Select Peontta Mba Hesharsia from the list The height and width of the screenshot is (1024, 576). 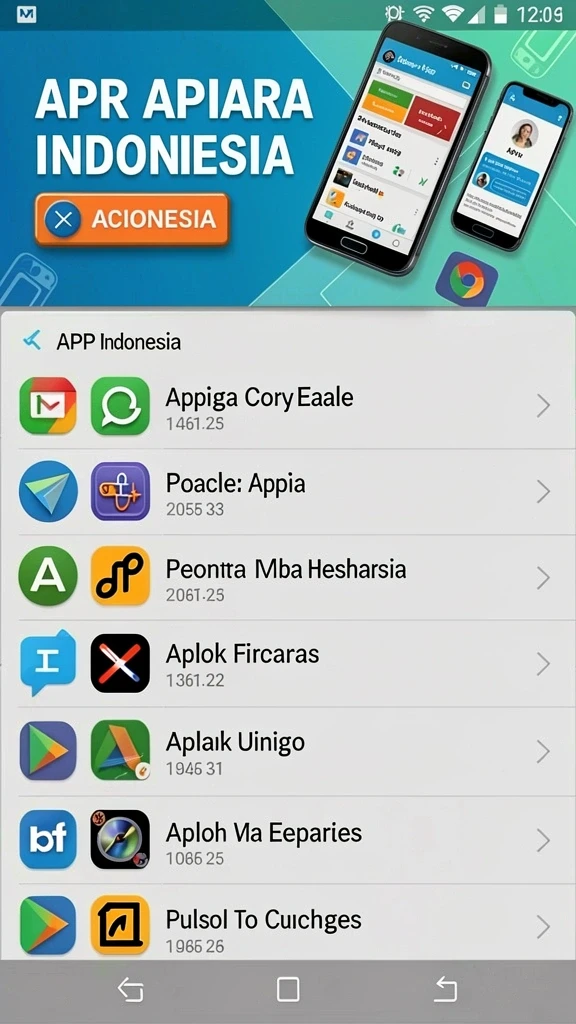point(288,577)
